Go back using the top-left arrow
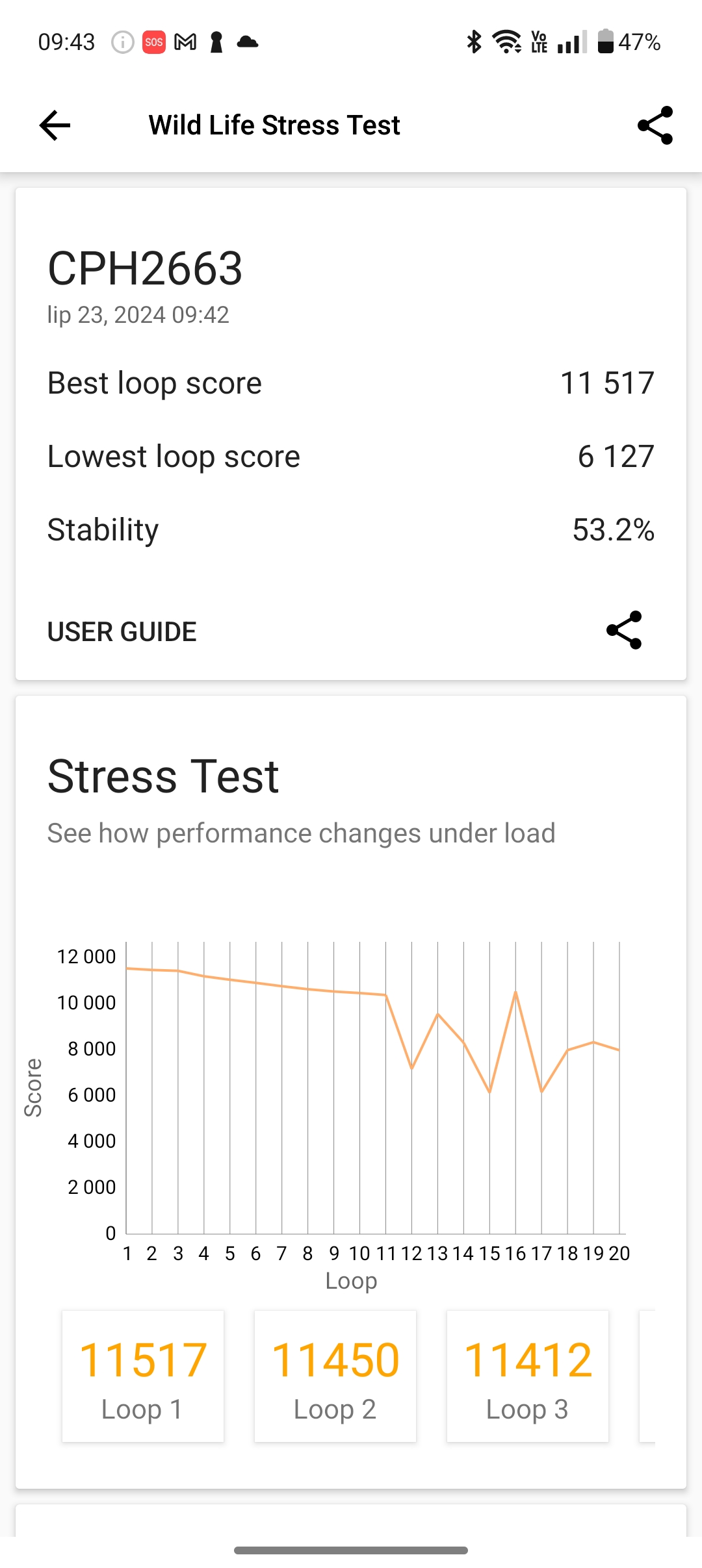702x1568 pixels. [x=55, y=125]
